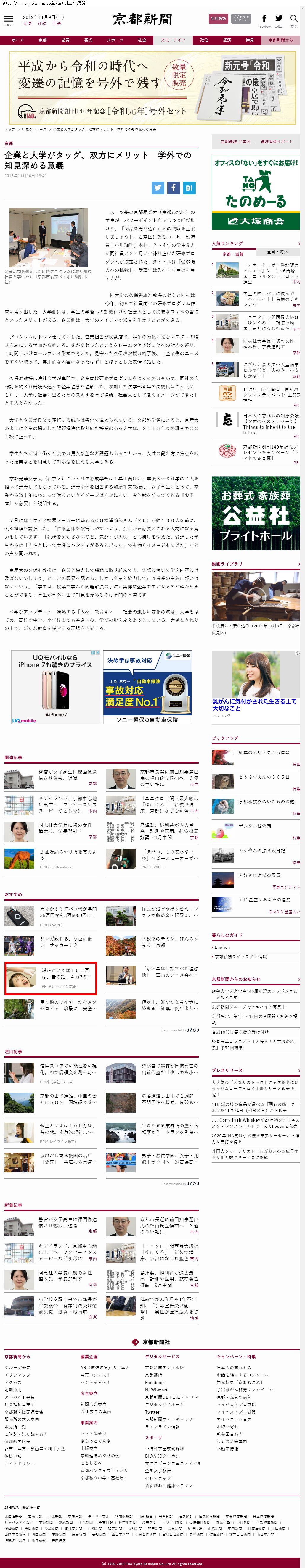Viewport: 305px width, 1568px height.
Task: Open the English guide link
Action: pyautogui.click(x=222, y=947)
